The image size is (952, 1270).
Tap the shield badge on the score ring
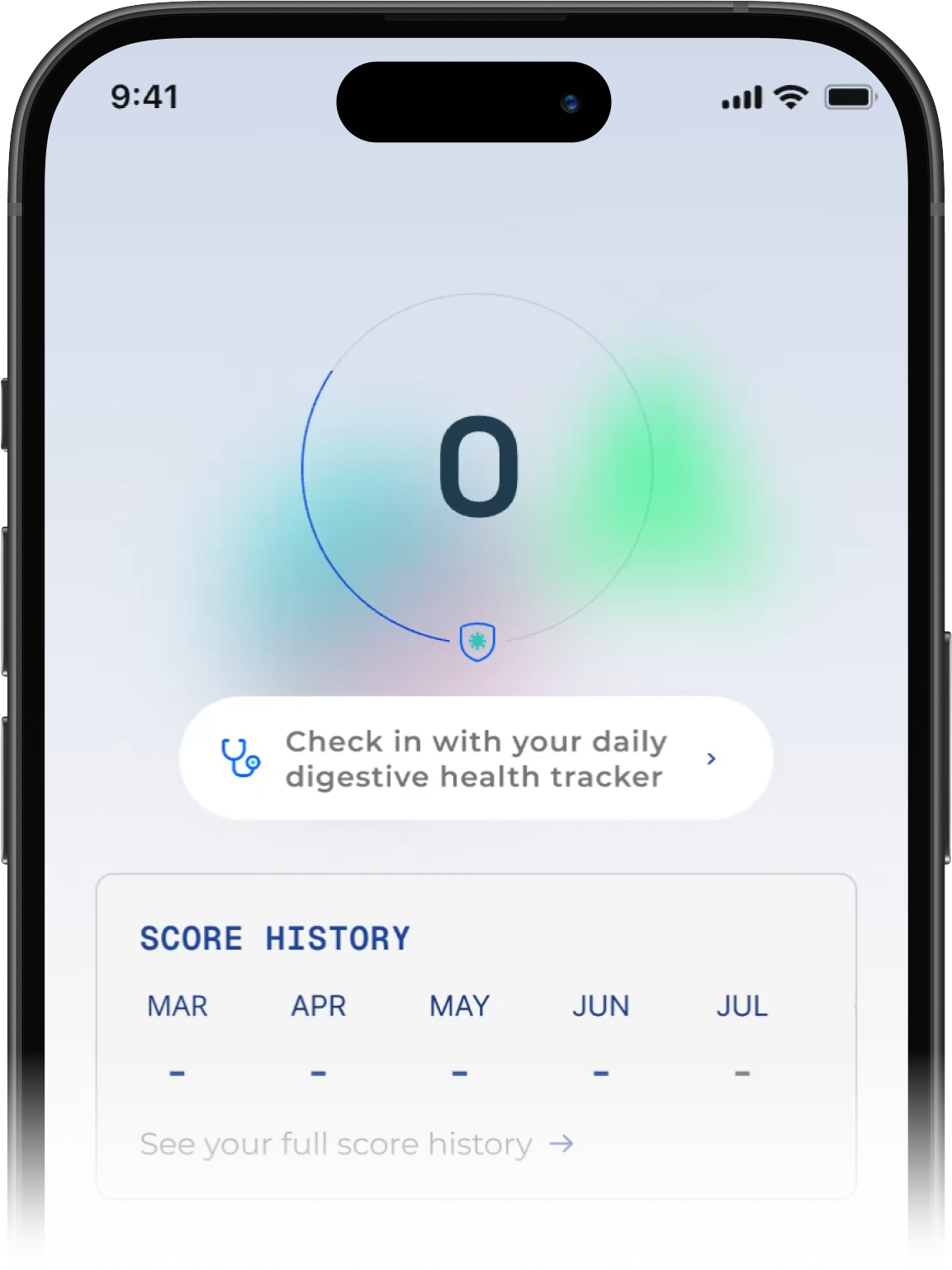click(477, 642)
